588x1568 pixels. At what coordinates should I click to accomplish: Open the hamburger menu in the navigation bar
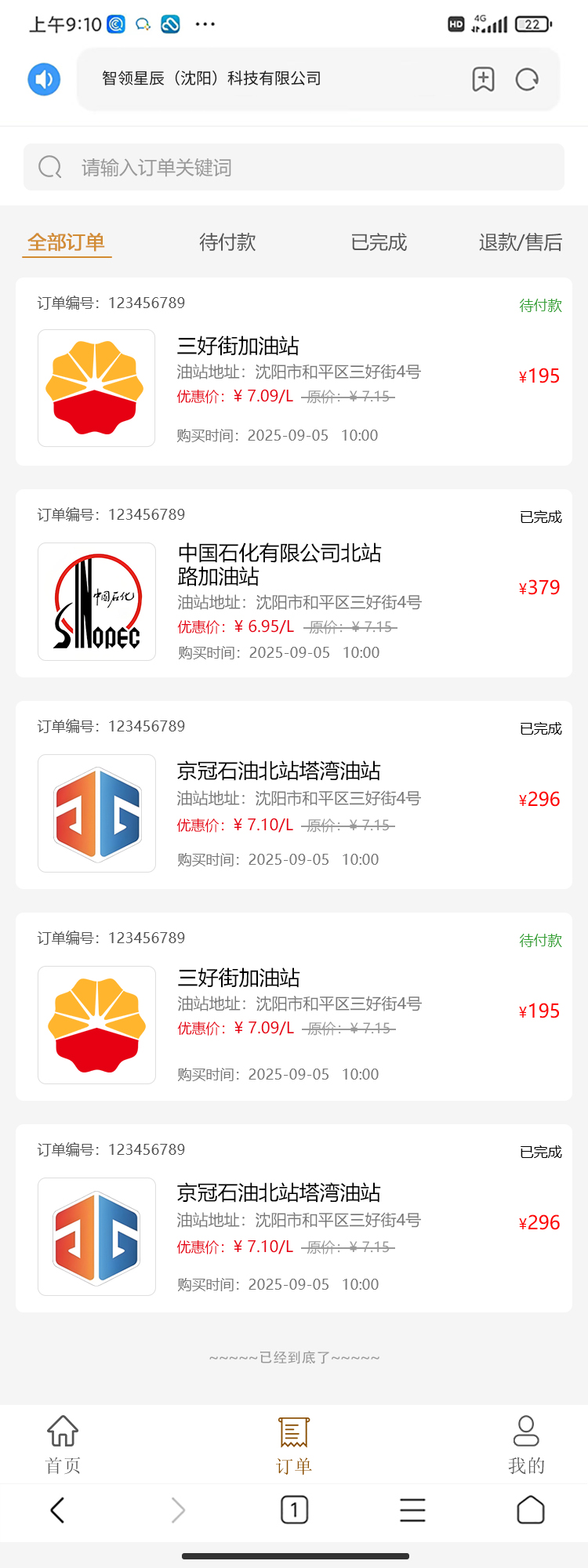point(412,1510)
